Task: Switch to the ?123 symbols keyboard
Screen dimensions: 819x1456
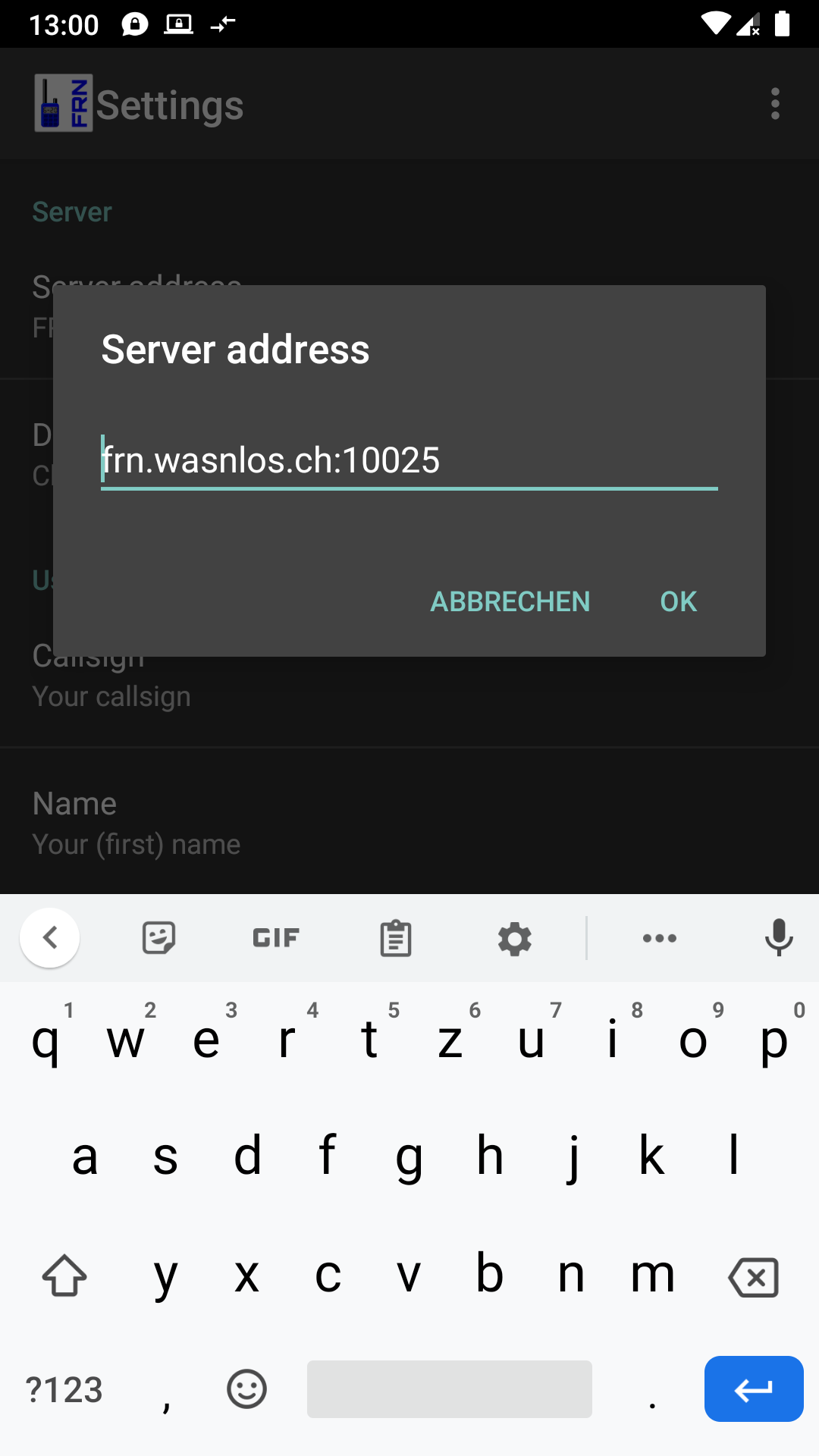Action: 64,1390
